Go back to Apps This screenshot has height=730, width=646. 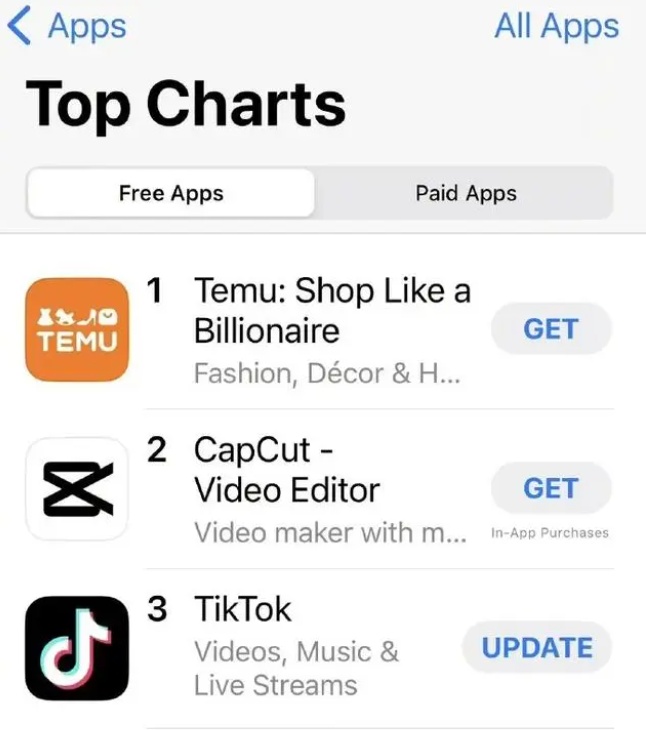point(67,26)
